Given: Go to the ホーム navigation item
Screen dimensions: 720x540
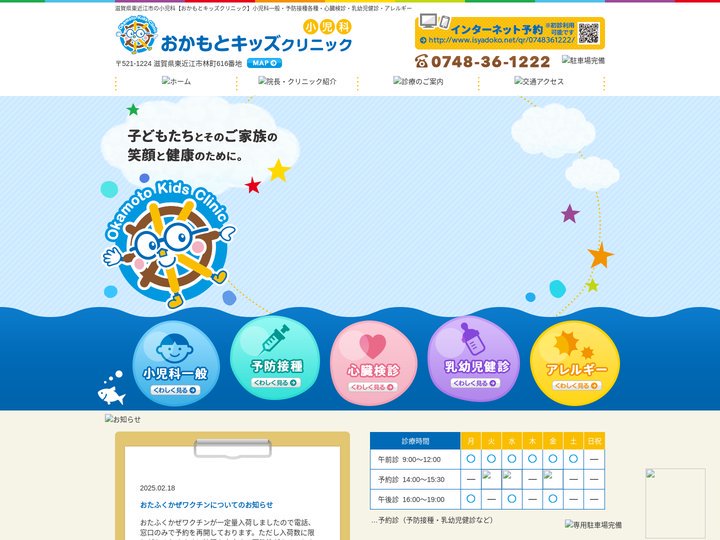Looking at the screenshot, I should coord(176,82).
